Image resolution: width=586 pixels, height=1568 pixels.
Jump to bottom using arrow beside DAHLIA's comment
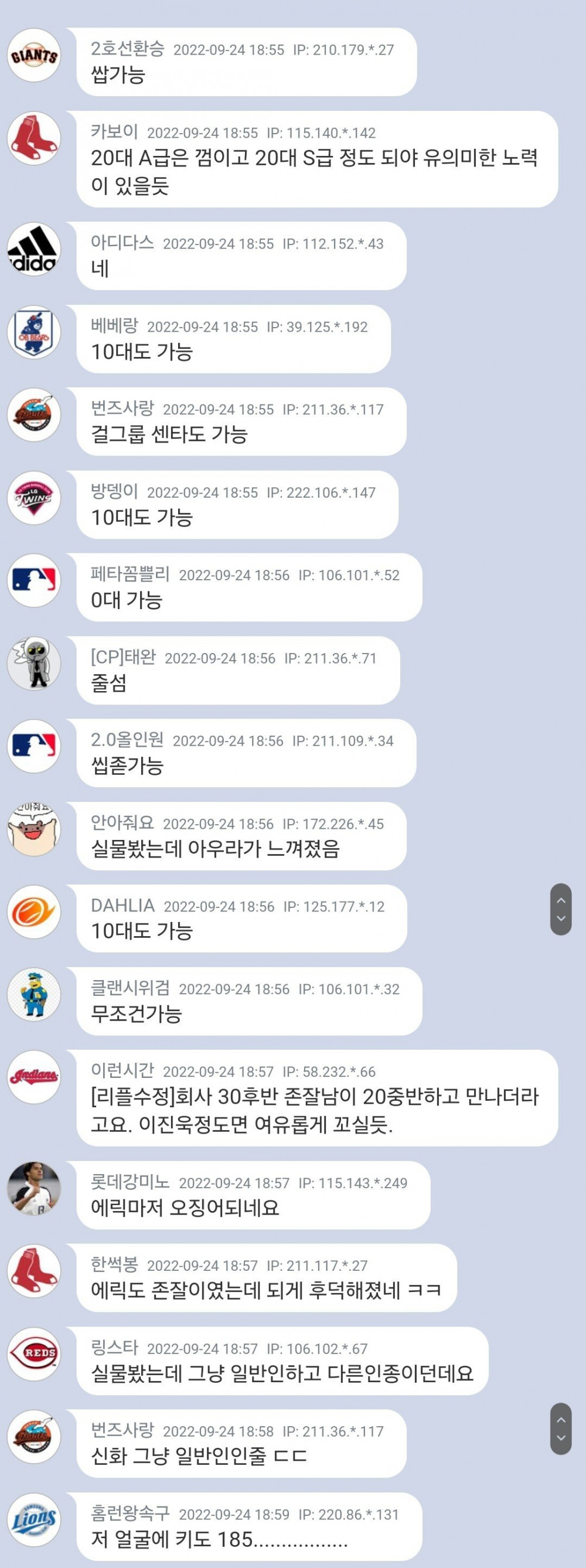pyautogui.click(x=560, y=919)
